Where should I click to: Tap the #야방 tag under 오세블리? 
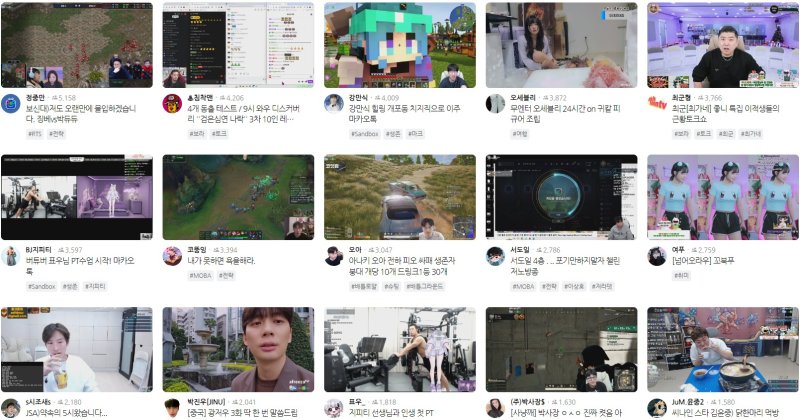[520, 133]
